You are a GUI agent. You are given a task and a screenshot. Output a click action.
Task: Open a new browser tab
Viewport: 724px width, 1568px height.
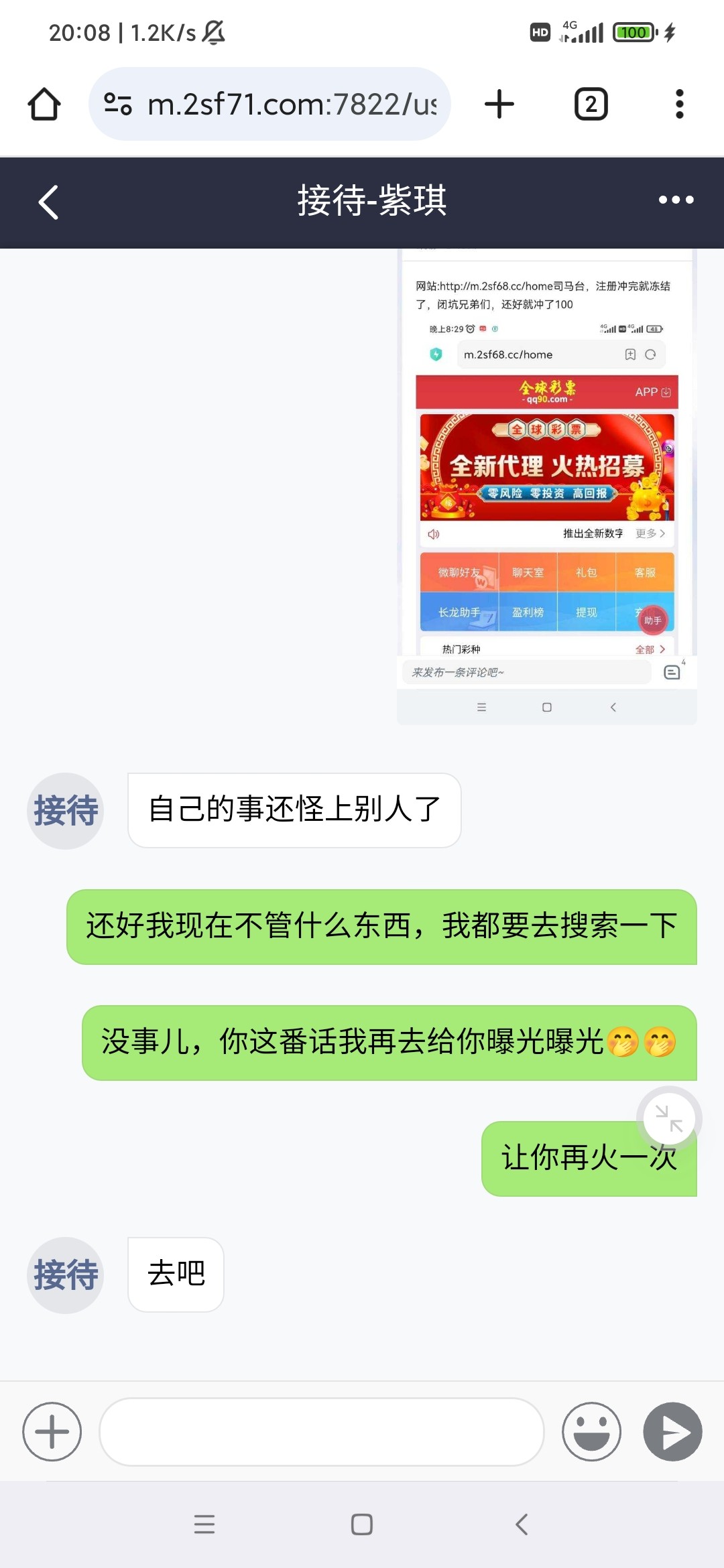[499, 105]
